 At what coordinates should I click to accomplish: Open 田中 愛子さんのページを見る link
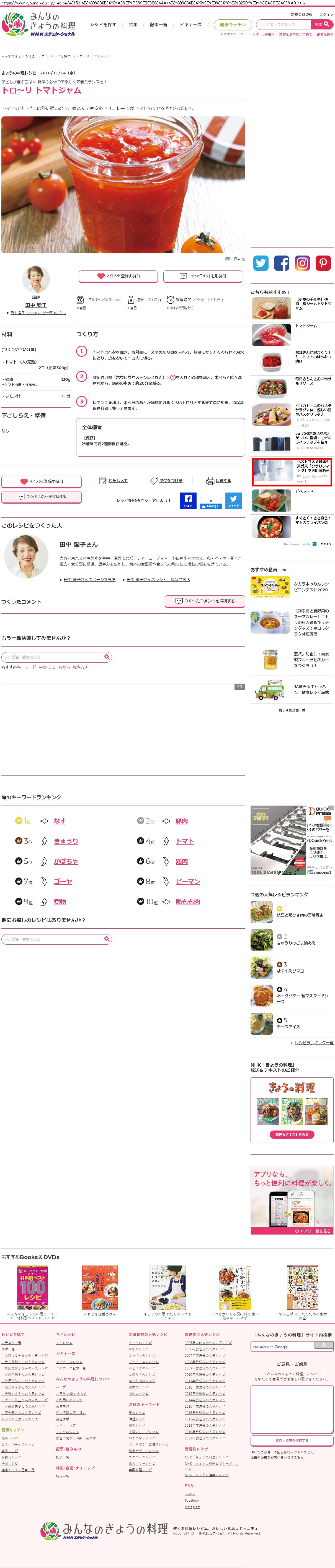point(89,579)
